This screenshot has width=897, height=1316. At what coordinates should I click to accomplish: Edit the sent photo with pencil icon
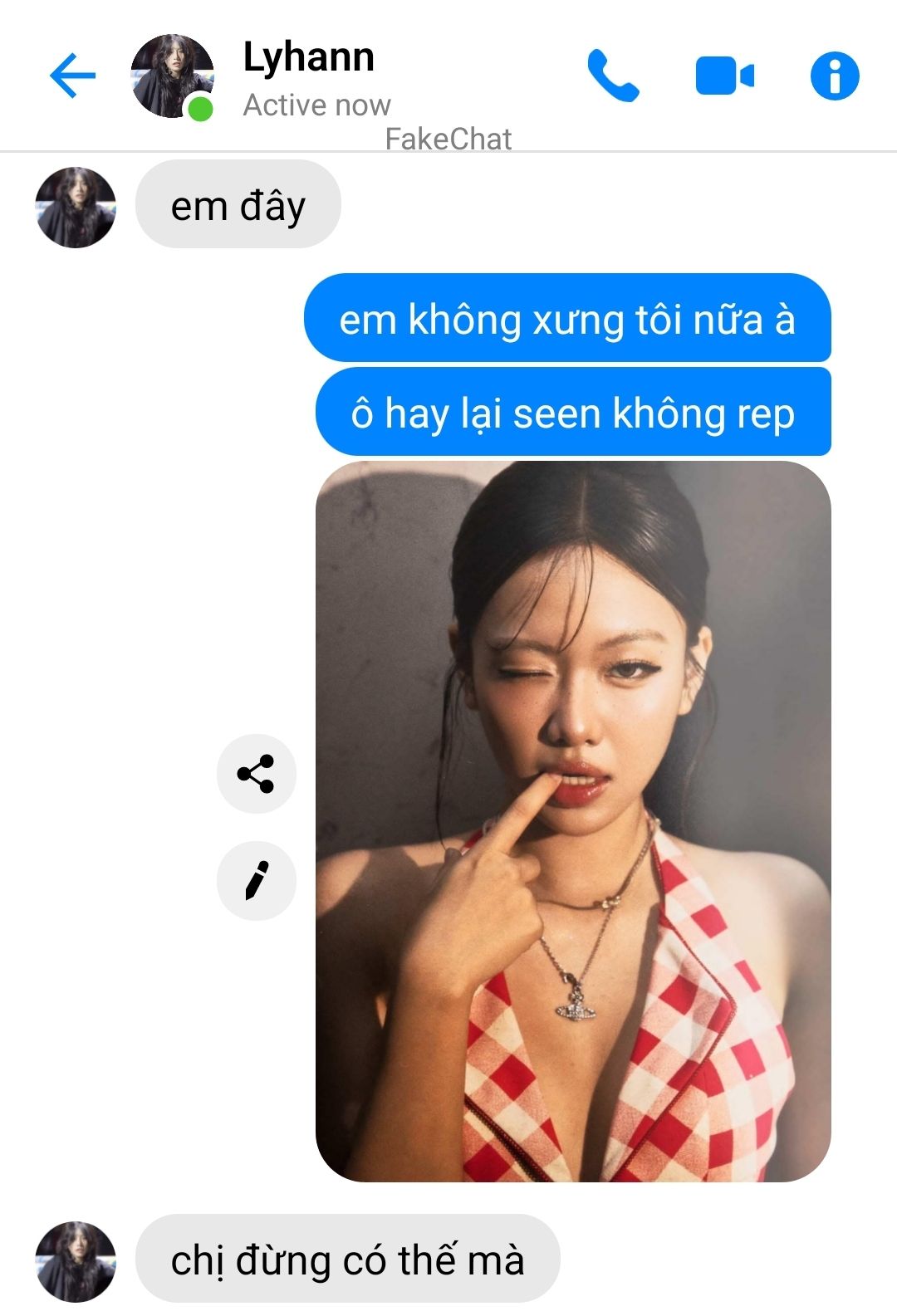[x=256, y=880]
